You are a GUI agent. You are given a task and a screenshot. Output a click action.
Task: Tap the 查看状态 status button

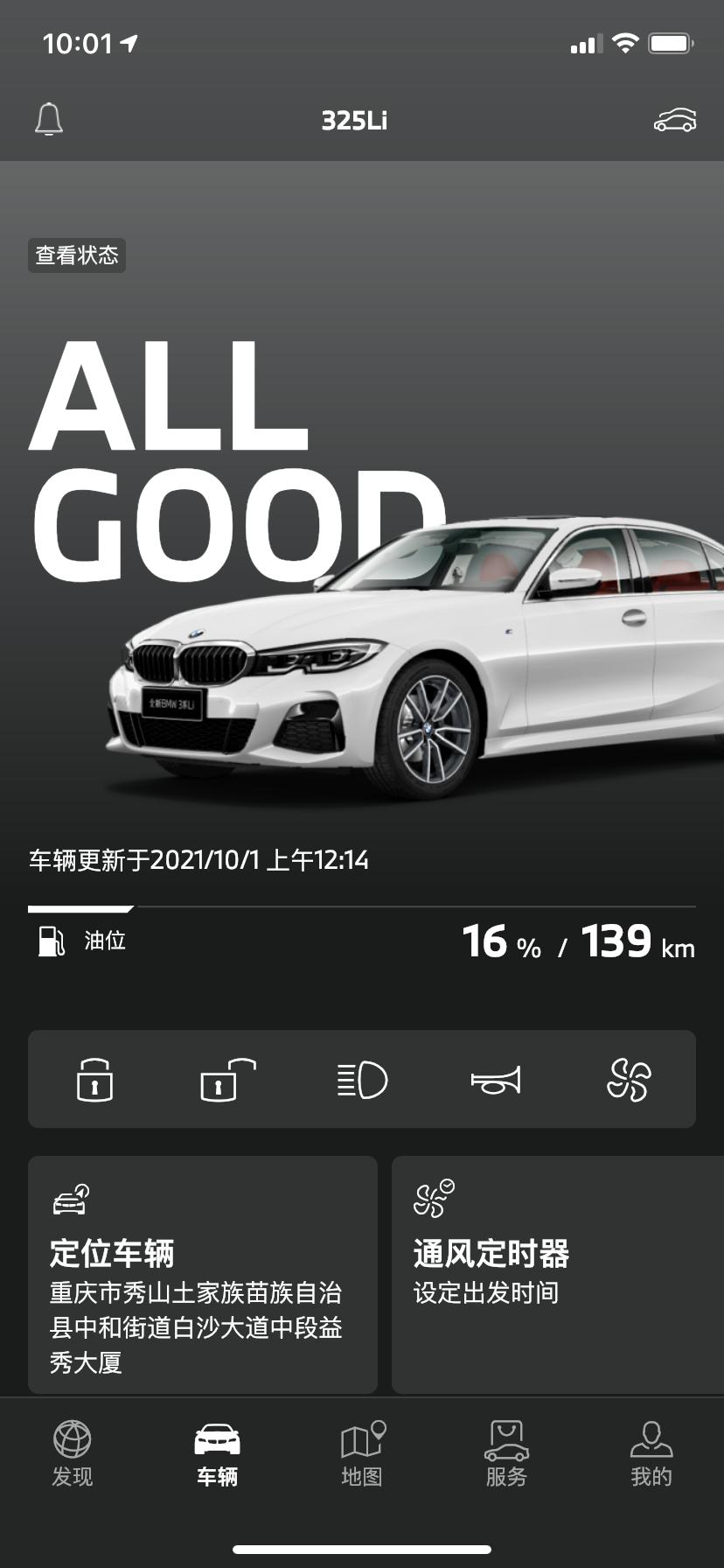pos(77,255)
